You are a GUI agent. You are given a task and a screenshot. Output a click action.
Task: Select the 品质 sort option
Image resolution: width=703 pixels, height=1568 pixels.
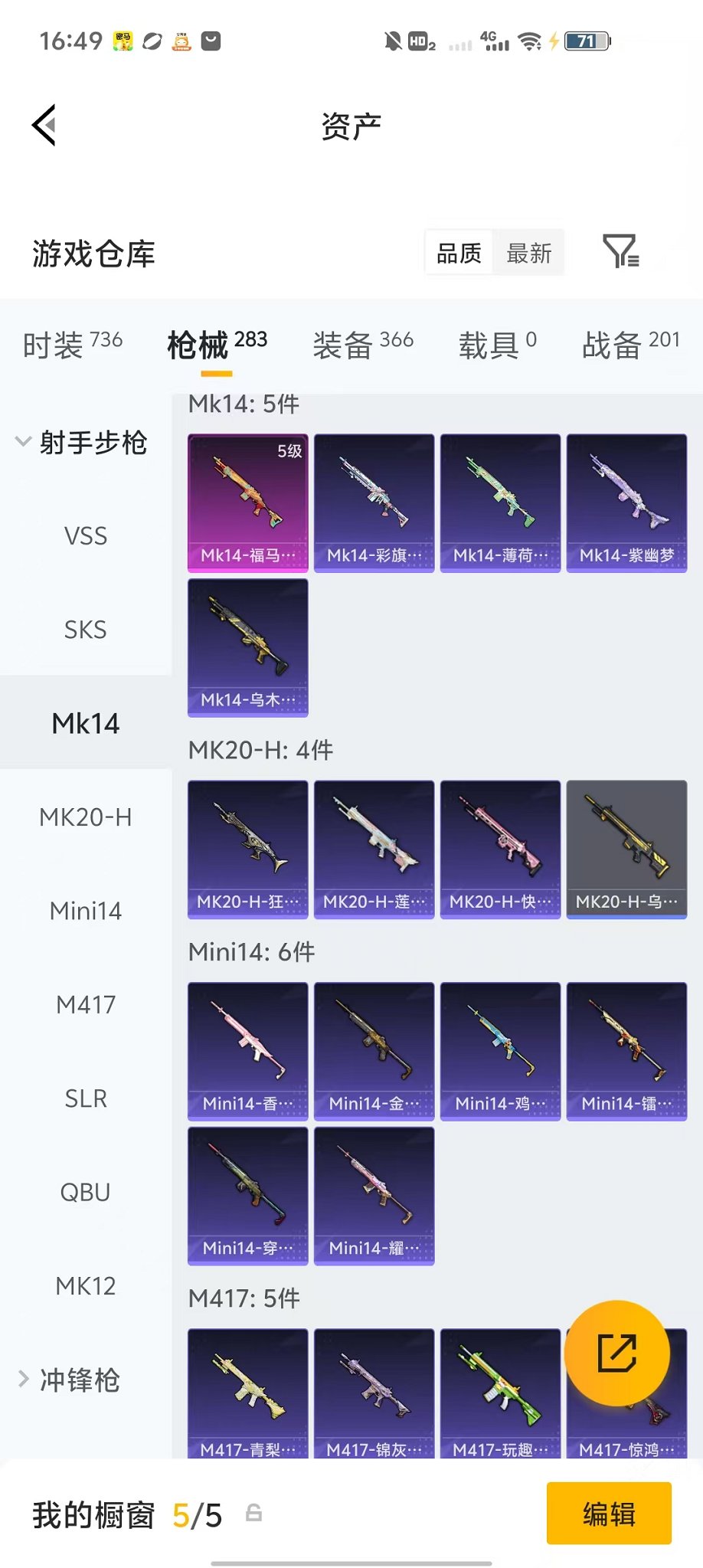[459, 253]
